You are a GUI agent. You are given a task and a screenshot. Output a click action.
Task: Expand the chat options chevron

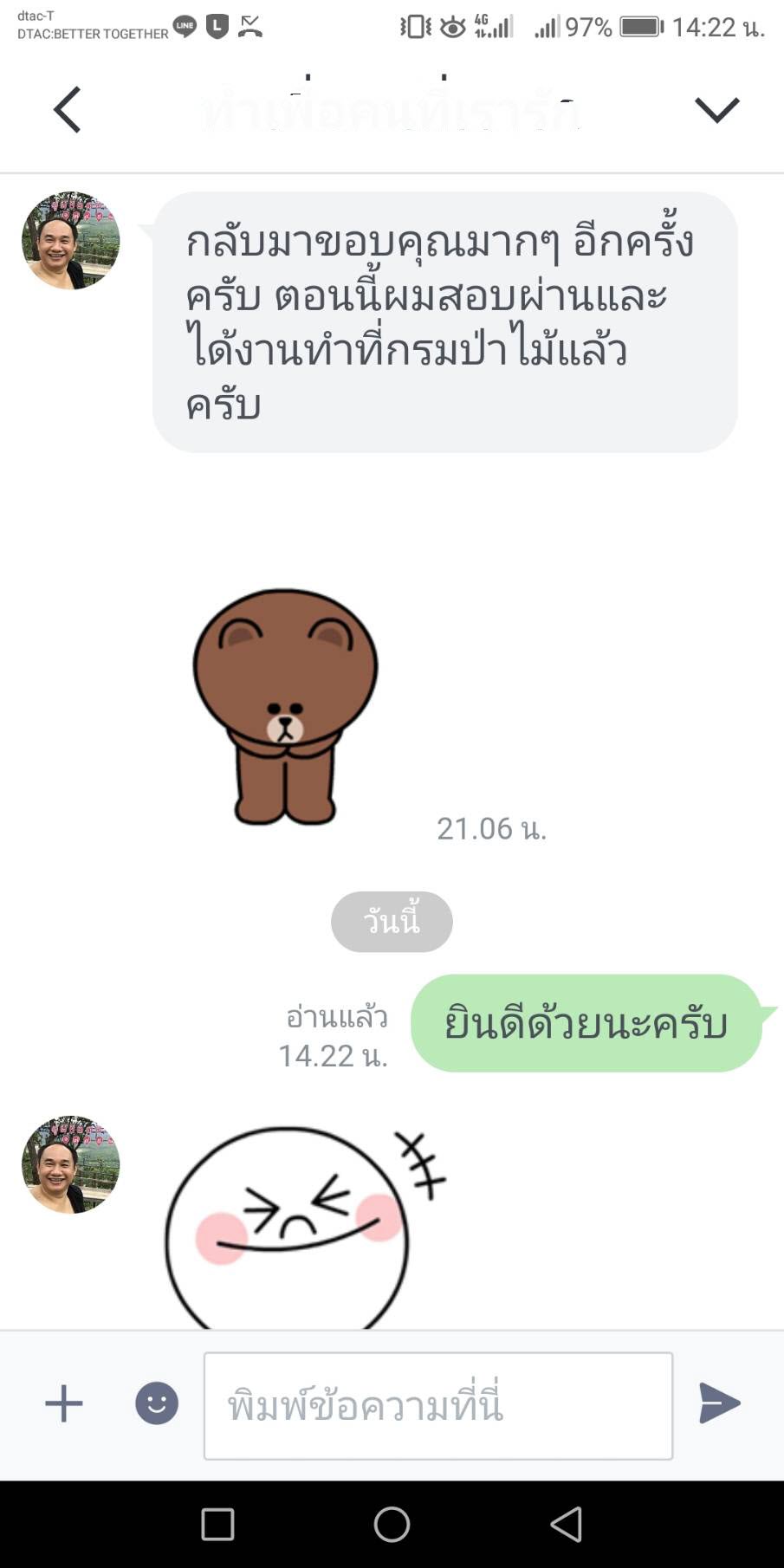pos(717,110)
